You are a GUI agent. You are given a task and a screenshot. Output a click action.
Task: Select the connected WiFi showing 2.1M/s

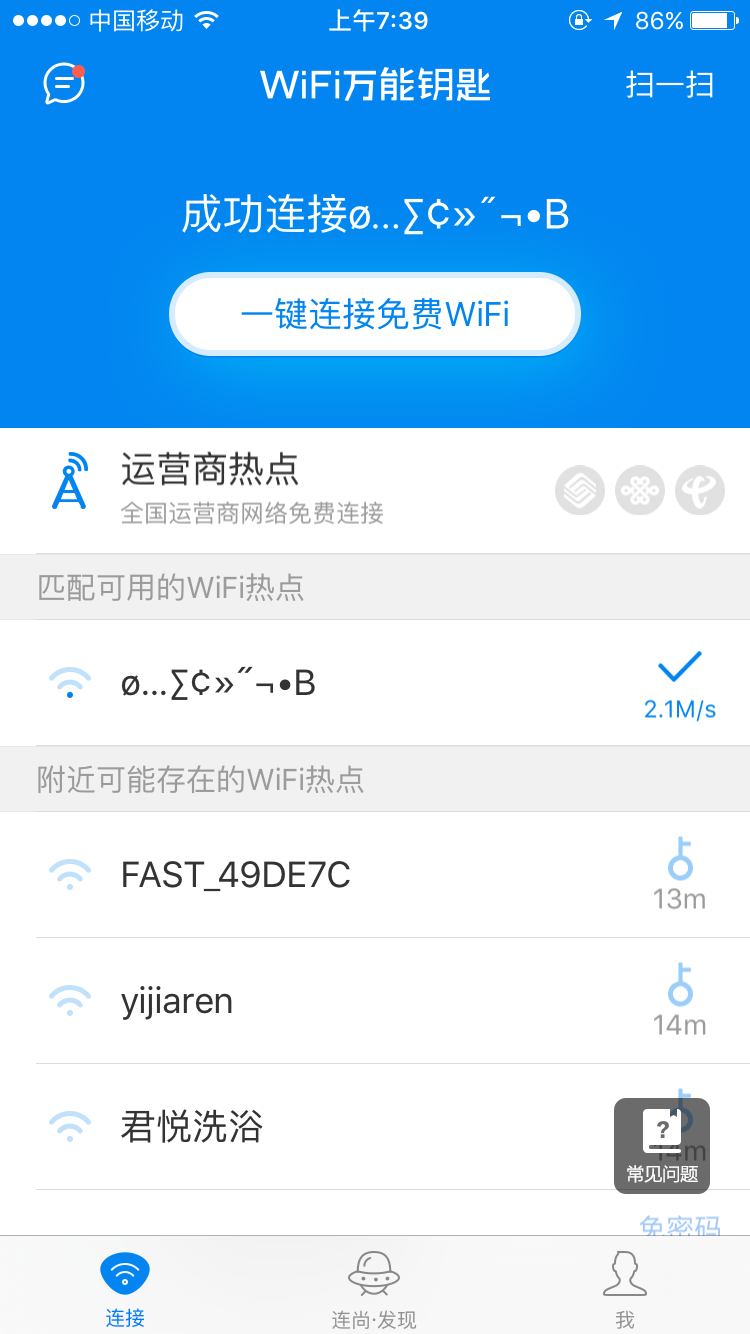375,683
